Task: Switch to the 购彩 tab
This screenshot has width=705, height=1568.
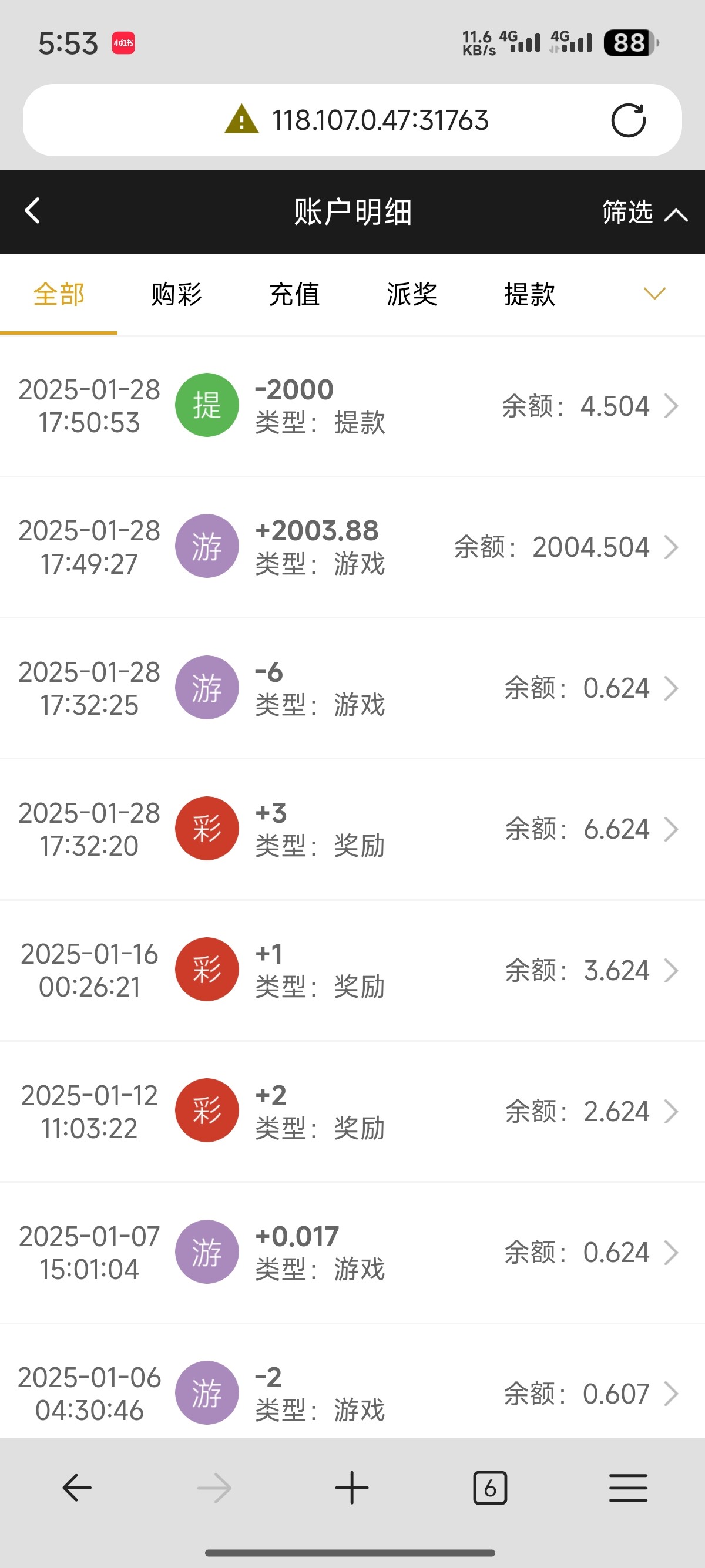Action: 177,295
